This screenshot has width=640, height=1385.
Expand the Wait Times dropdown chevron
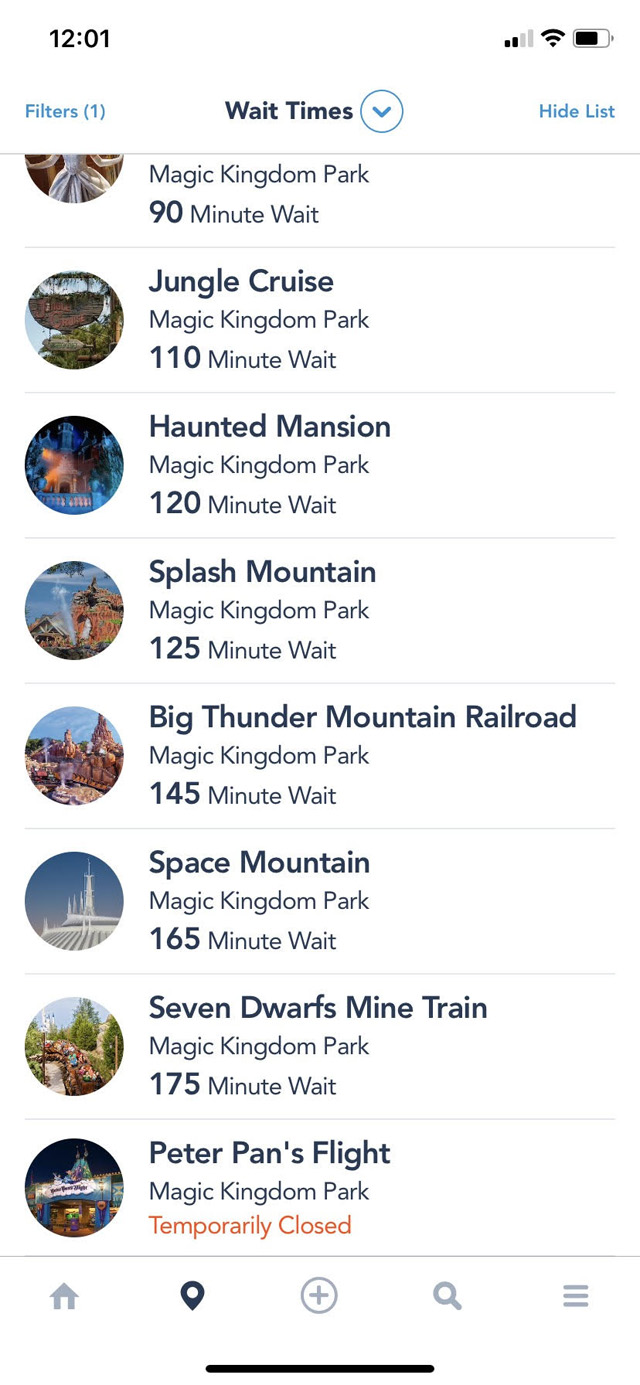tap(381, 111)
